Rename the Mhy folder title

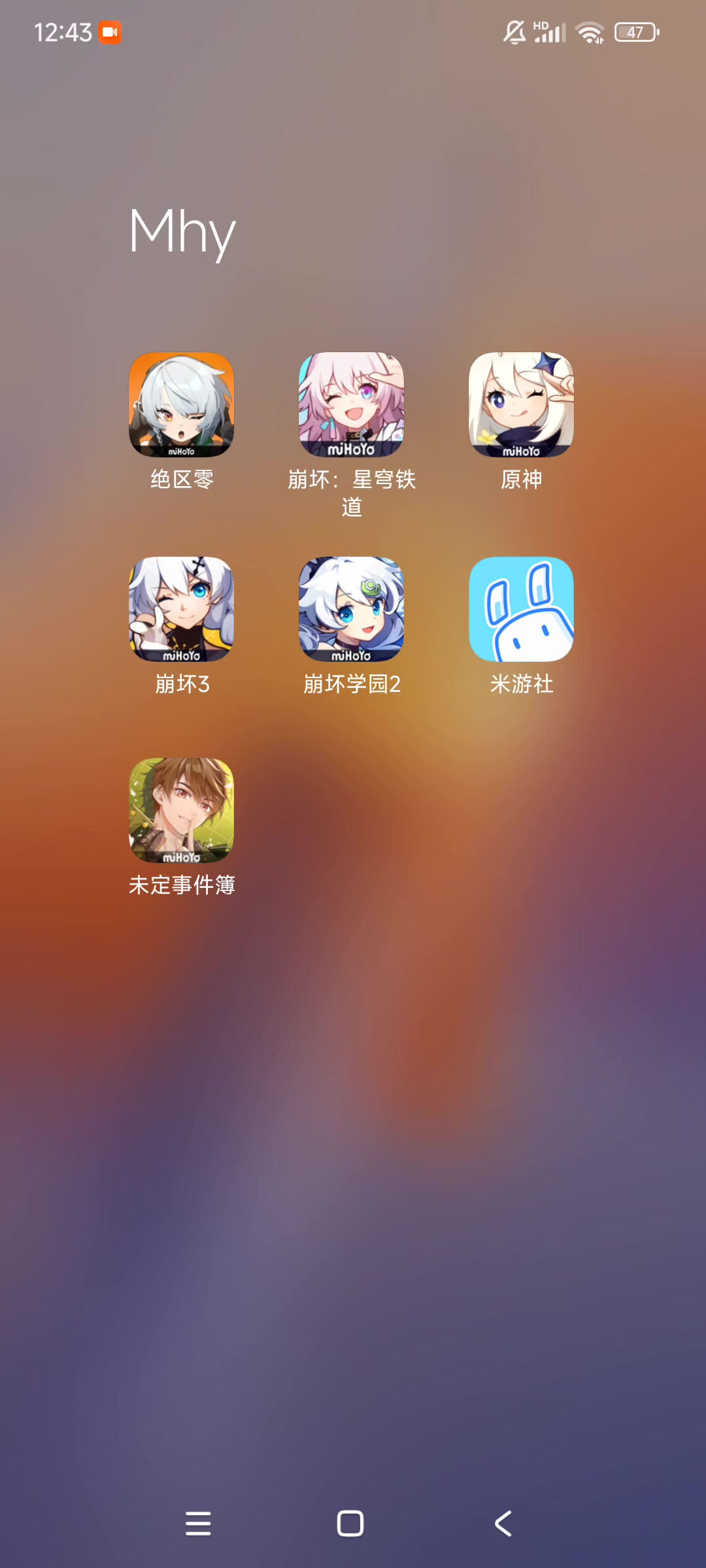[182, 231]
